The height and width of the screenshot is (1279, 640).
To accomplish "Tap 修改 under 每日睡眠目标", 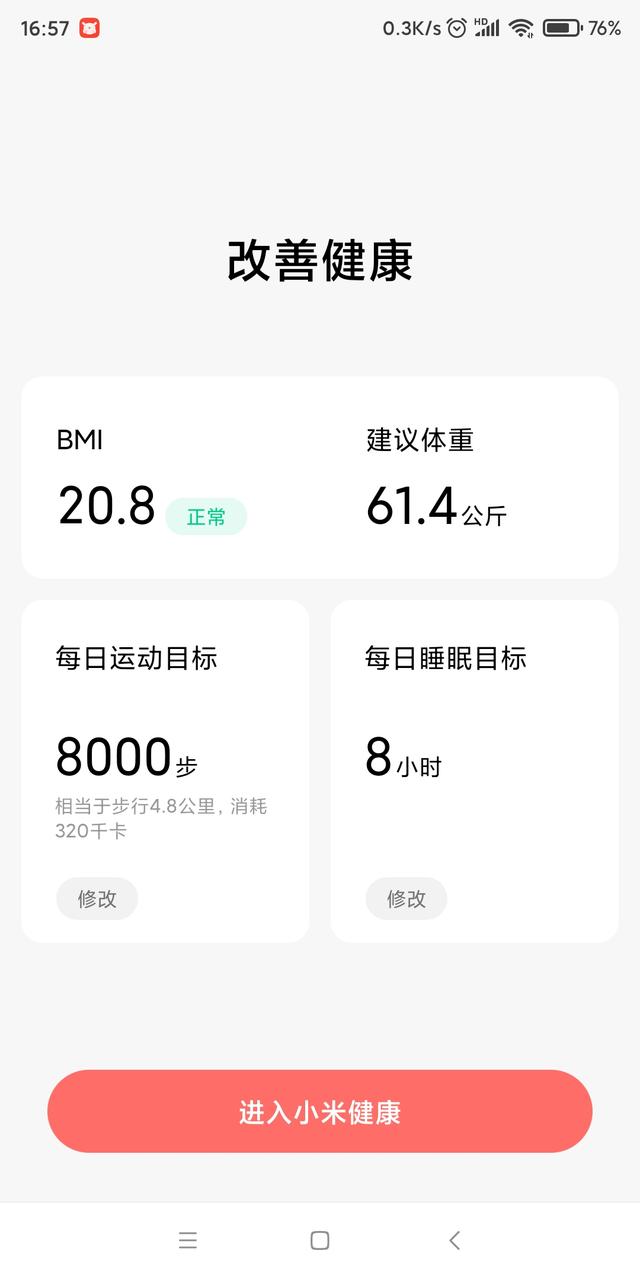I will point(406,899).
